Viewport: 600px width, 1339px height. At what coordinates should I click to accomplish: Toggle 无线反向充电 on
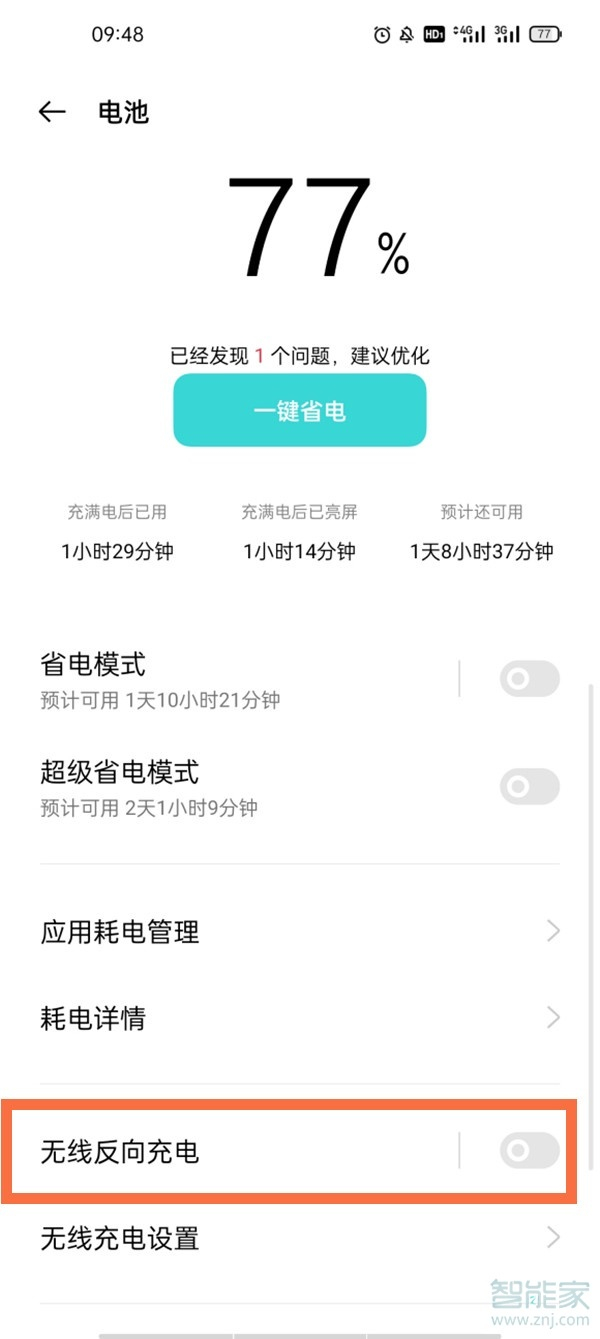click(x=529, y=1151)
